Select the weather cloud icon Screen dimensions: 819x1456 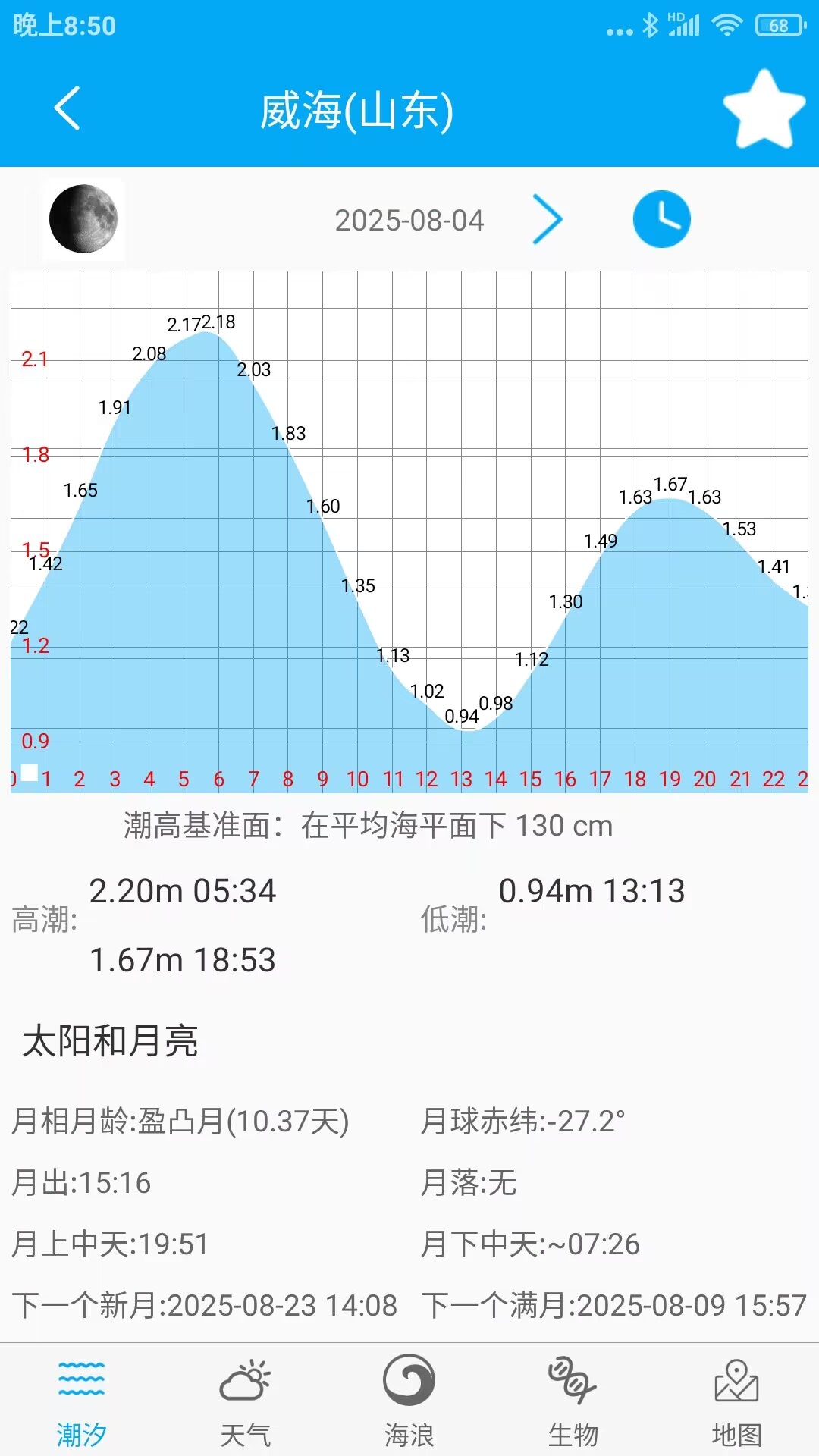(x=244, y=1382)
